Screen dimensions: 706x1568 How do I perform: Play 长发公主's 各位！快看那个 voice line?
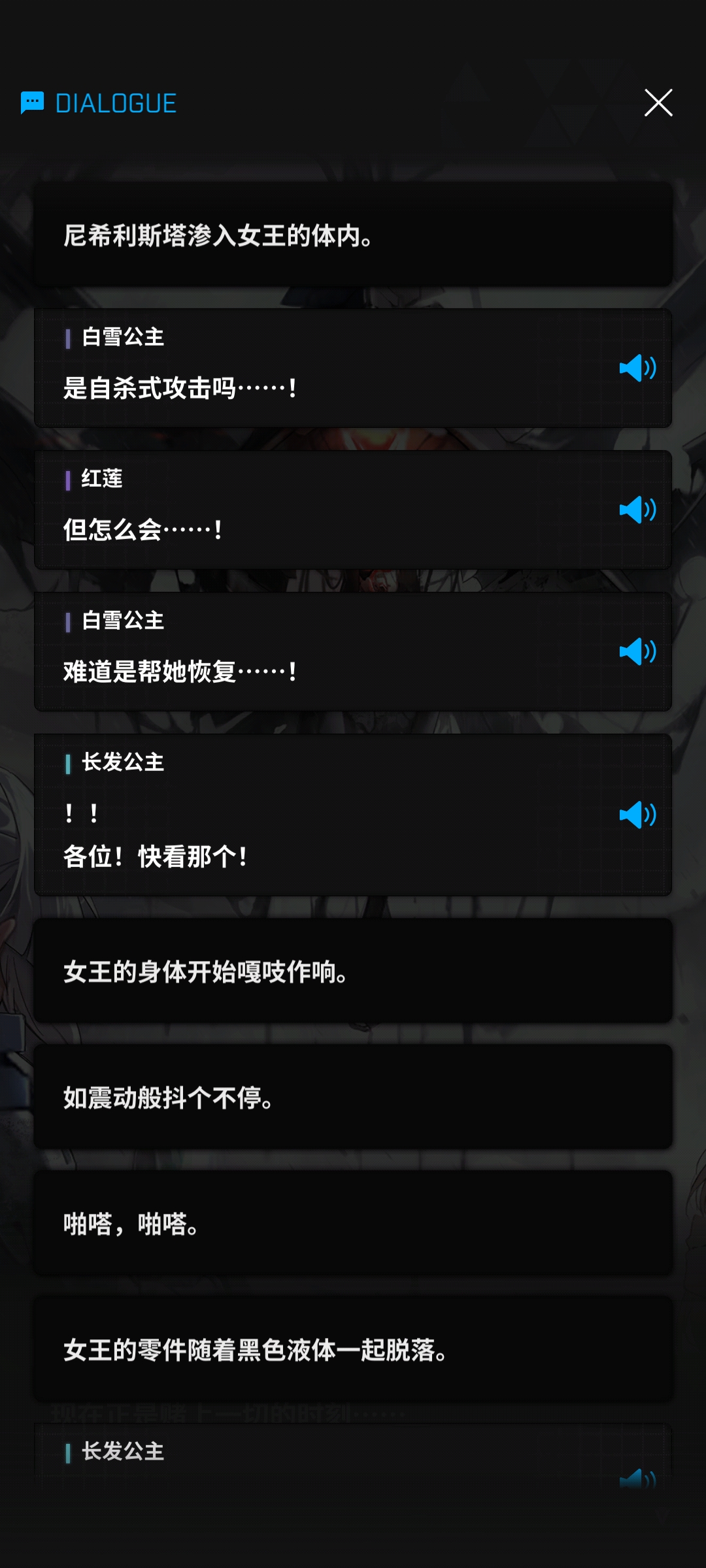(637, 815)
